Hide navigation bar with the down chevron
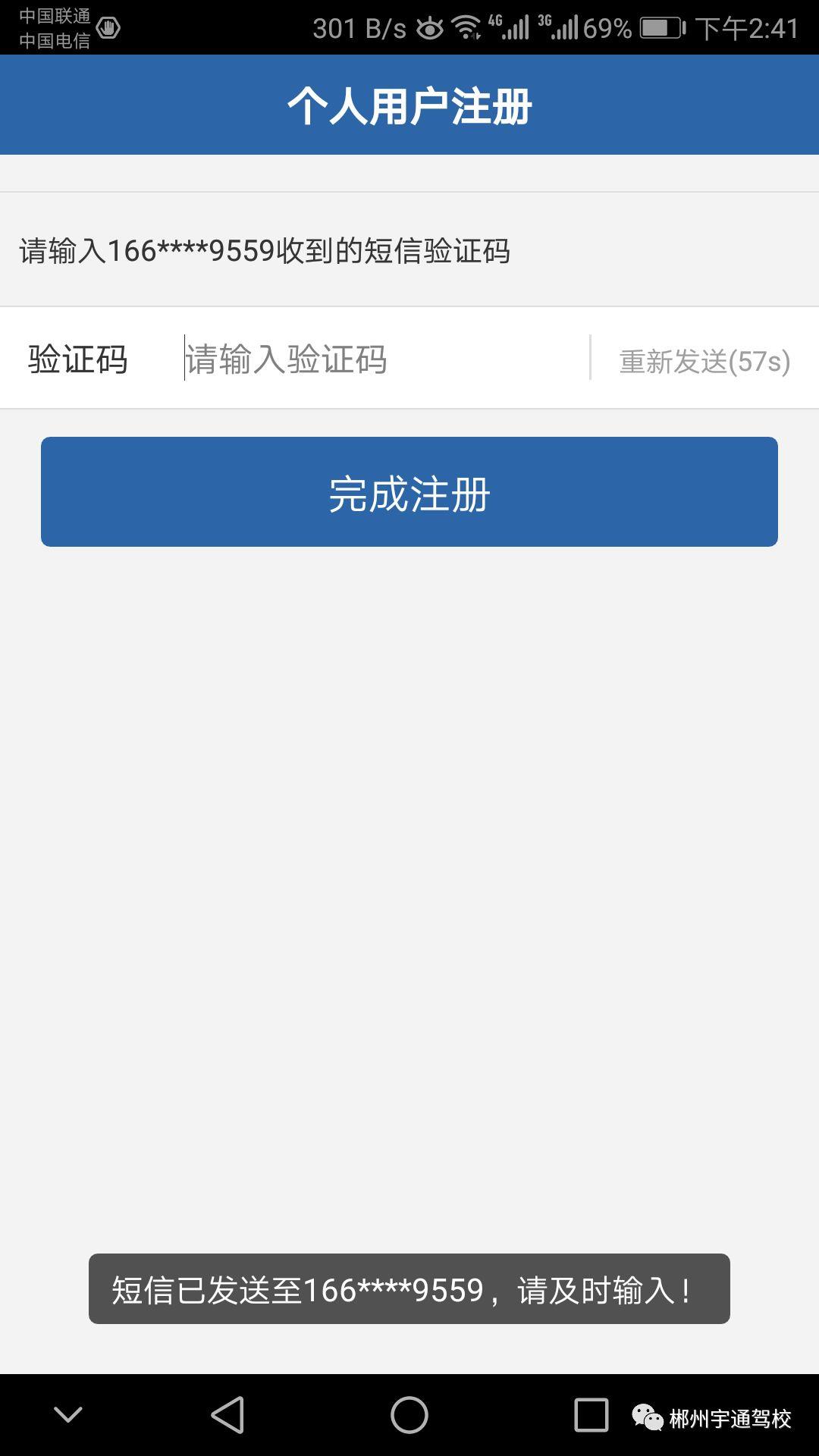819x1456 pixels. pyautogui.click(x=68, y=1414)
